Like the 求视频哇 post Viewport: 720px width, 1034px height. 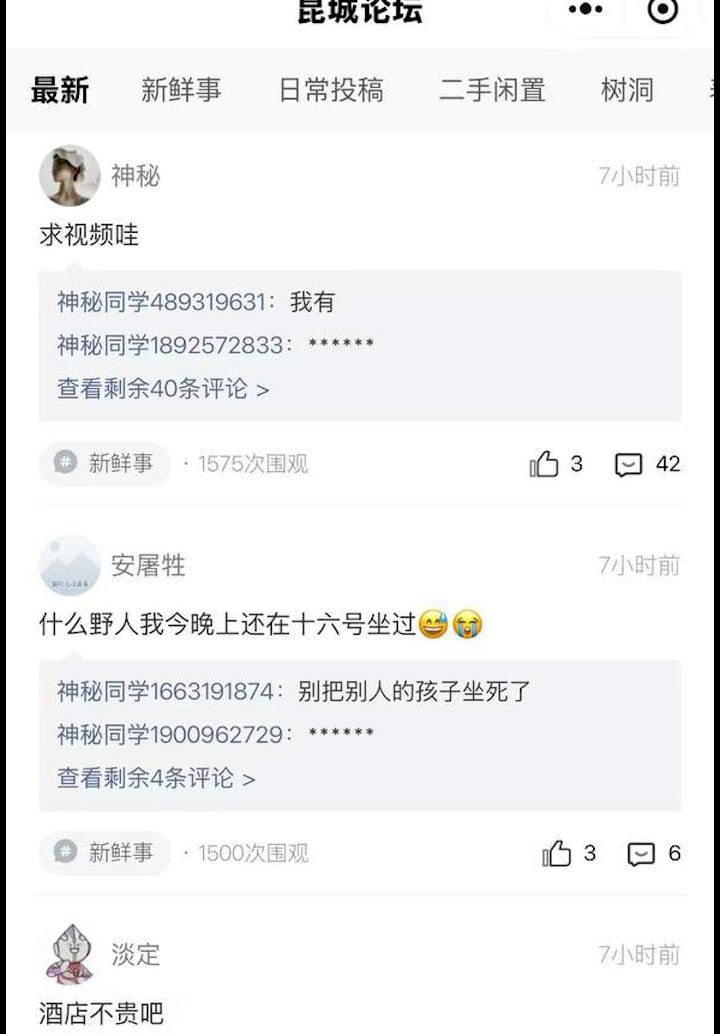click(545, 464)
